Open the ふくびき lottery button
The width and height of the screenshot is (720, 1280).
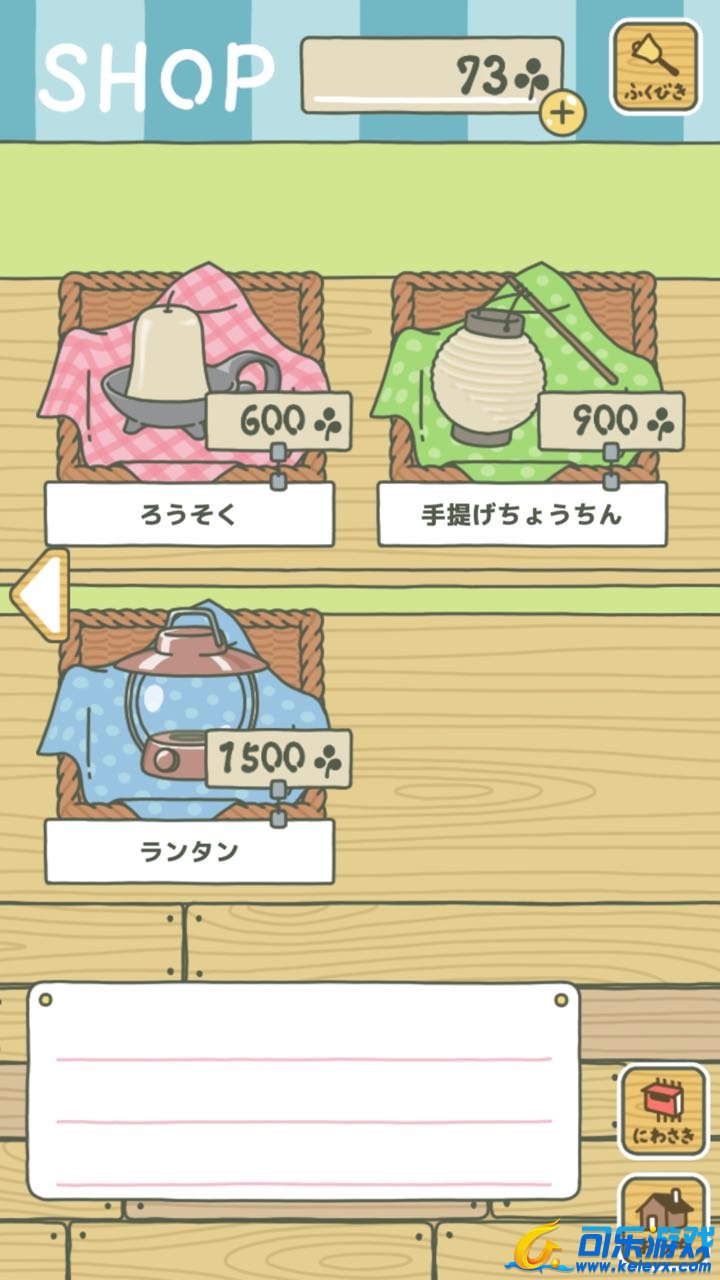coord(655,68)
